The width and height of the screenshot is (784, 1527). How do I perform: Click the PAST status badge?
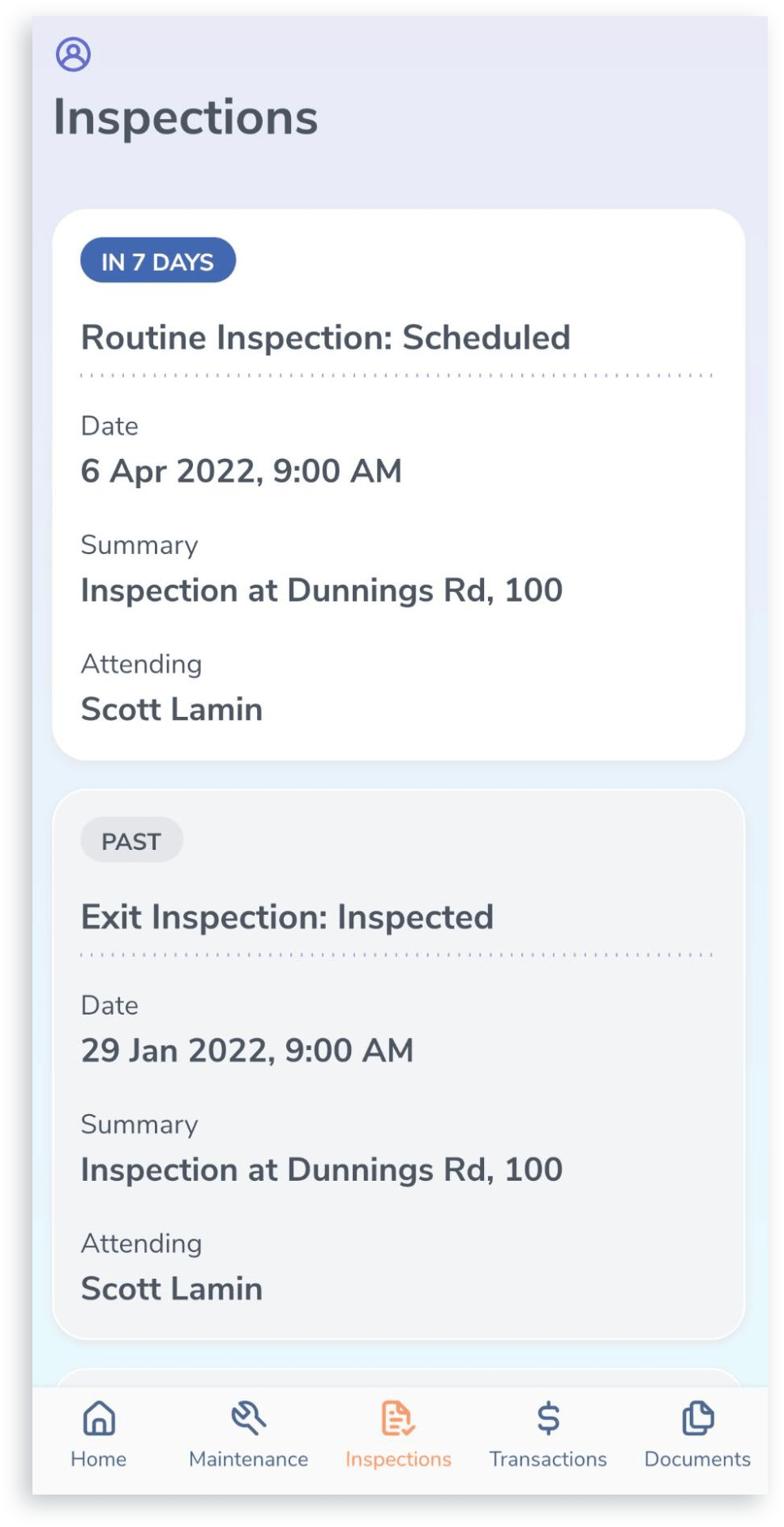(131, 840)
